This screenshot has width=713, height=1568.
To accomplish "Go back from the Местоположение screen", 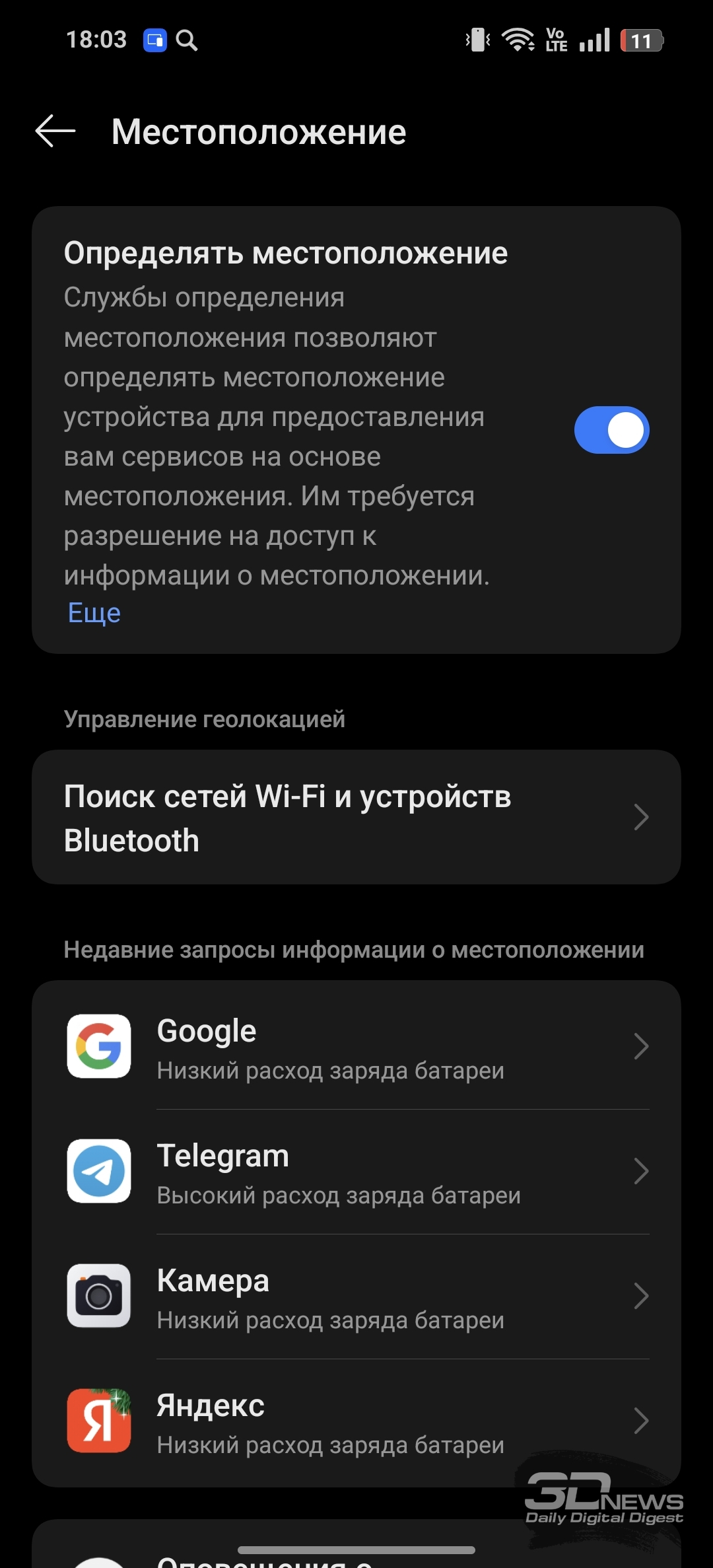I will click(55, 131).
